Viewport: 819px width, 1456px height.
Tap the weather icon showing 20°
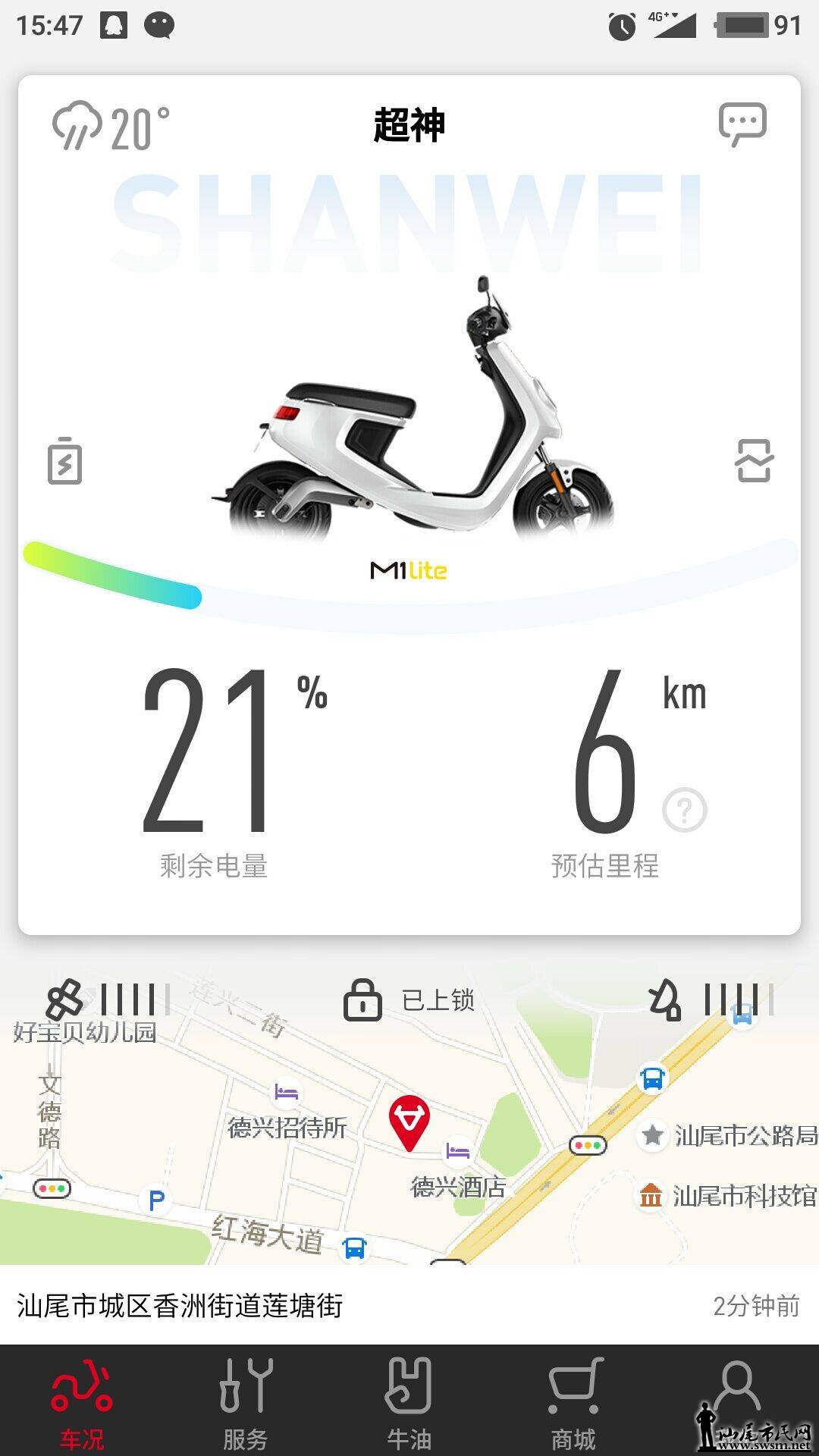[x=110, y=127]
